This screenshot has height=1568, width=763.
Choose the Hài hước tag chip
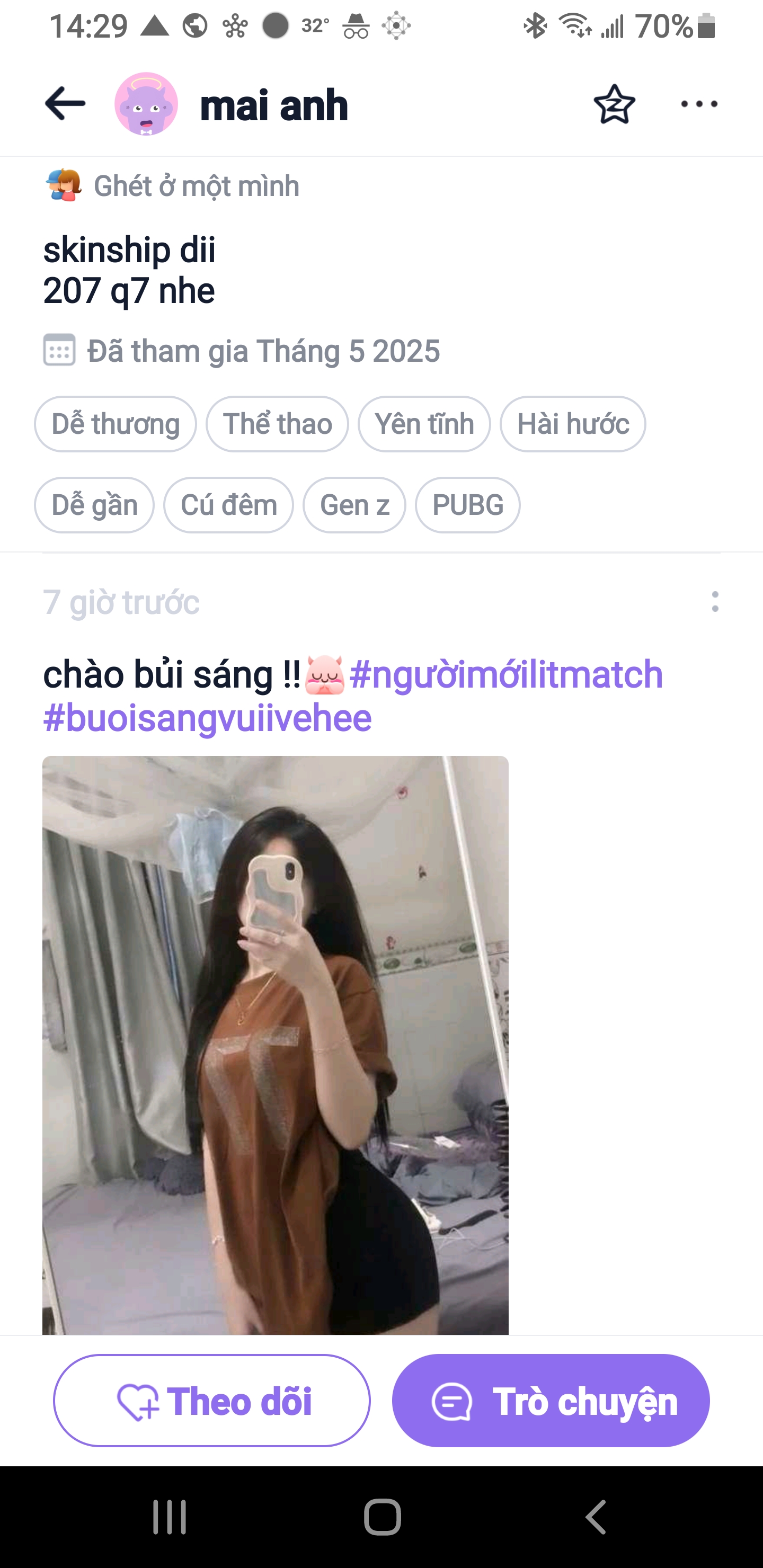click(x=572, y=424)
